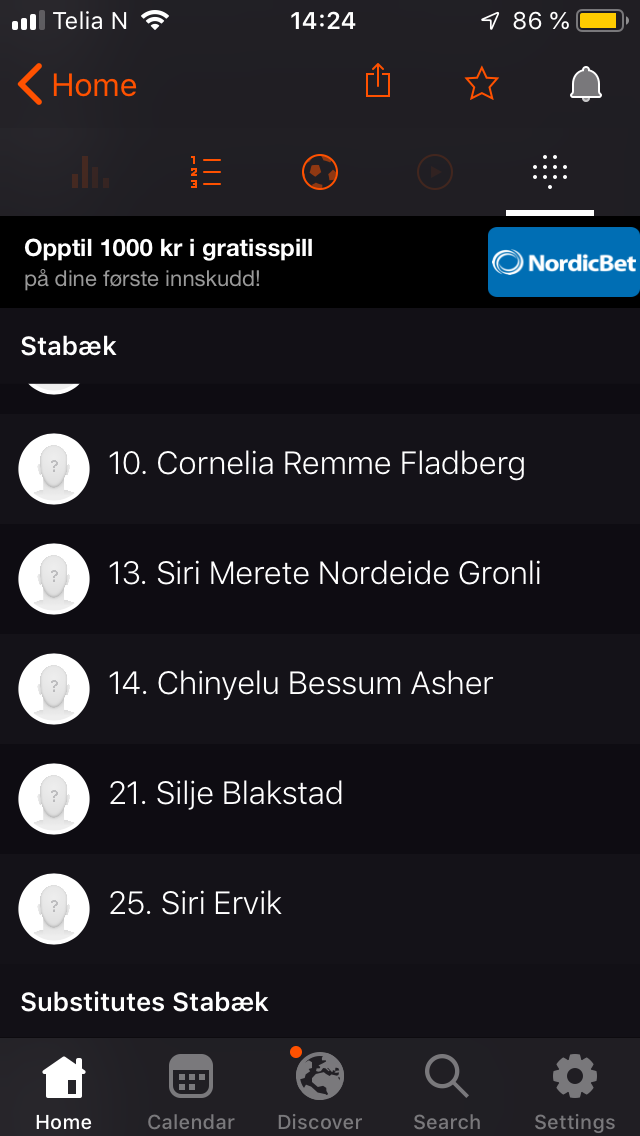Viewport: 640px width, 1136px height.
Task: Open player Siri Merete Nordeide Gronli
Action: pos(320,579)
